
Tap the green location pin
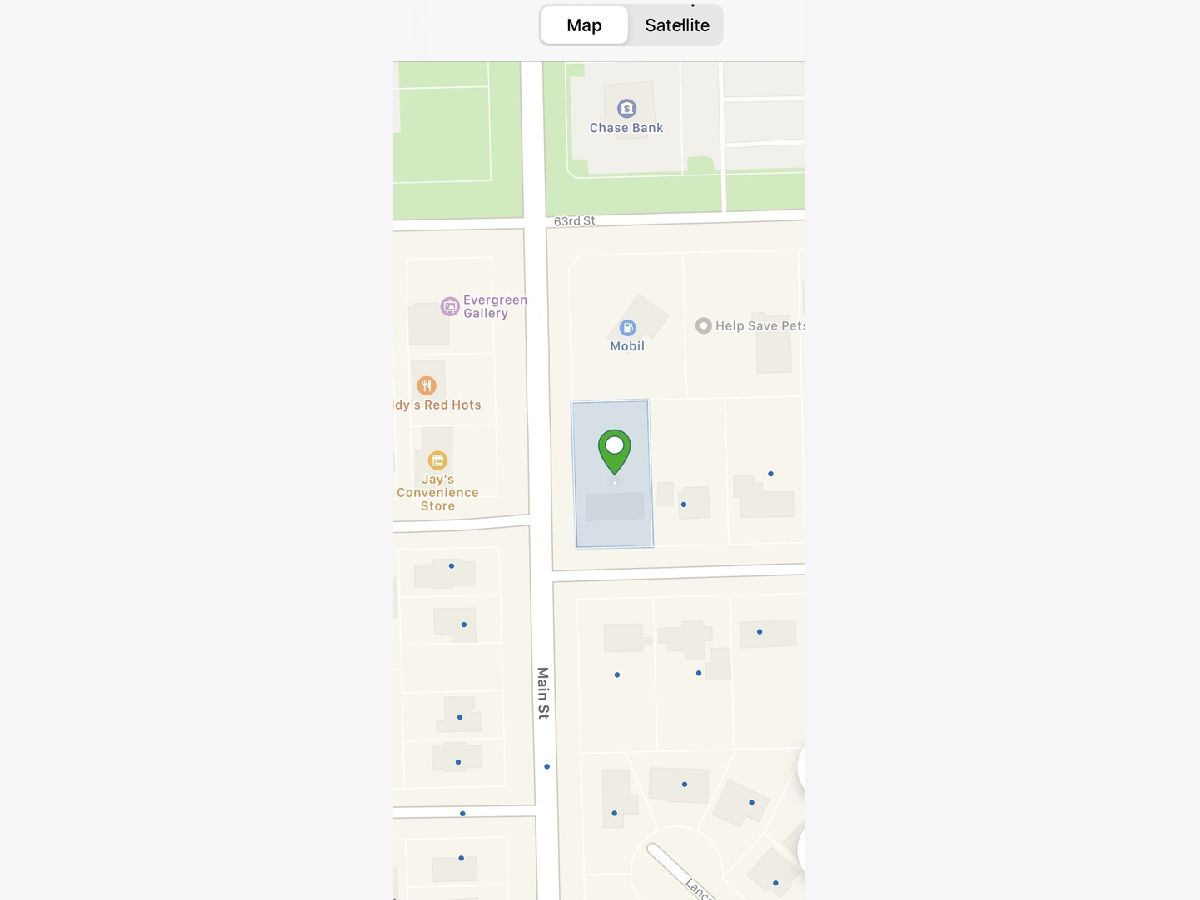tap(615, 449)
